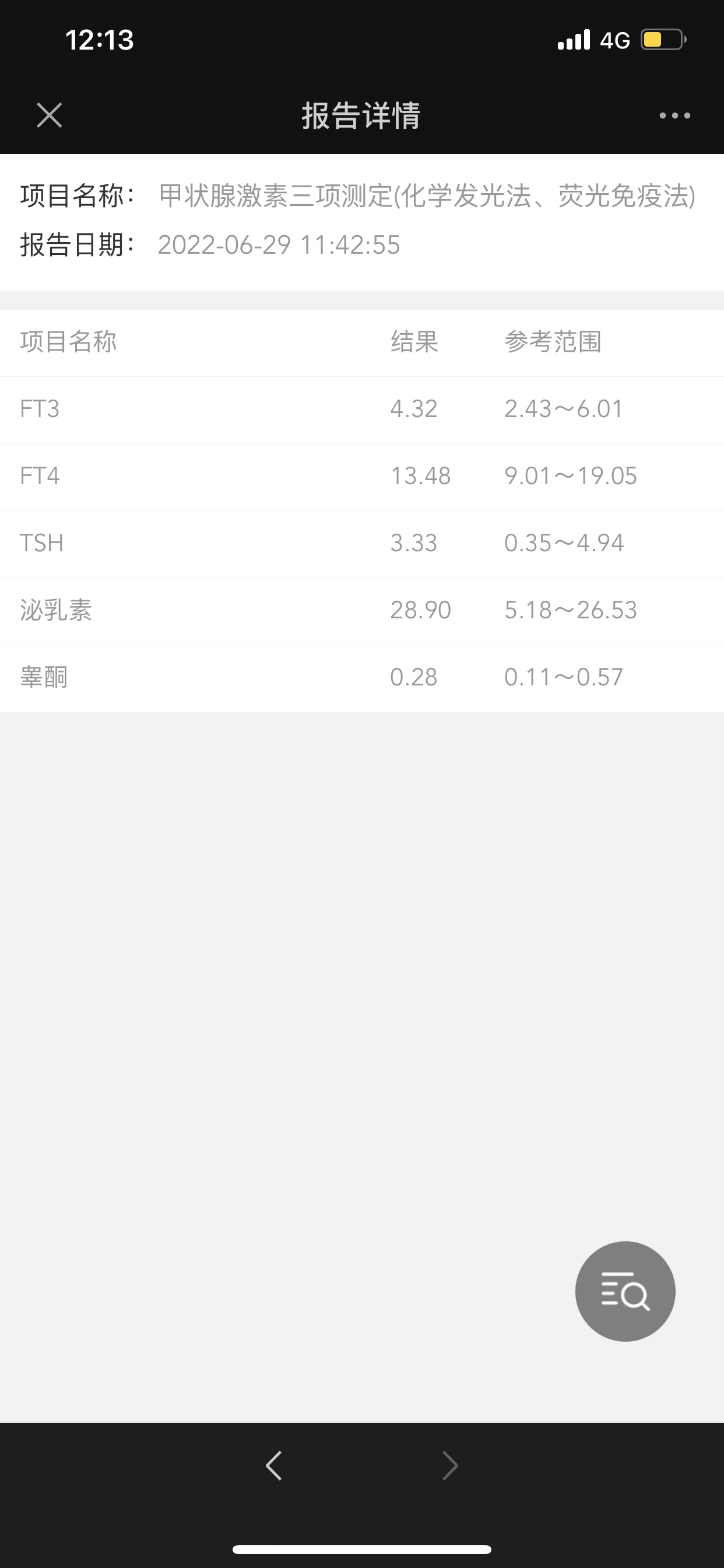This screenshot has width=724, height=1568.
Task: Go forward with the right arrow
Action: pos(450,1466)
